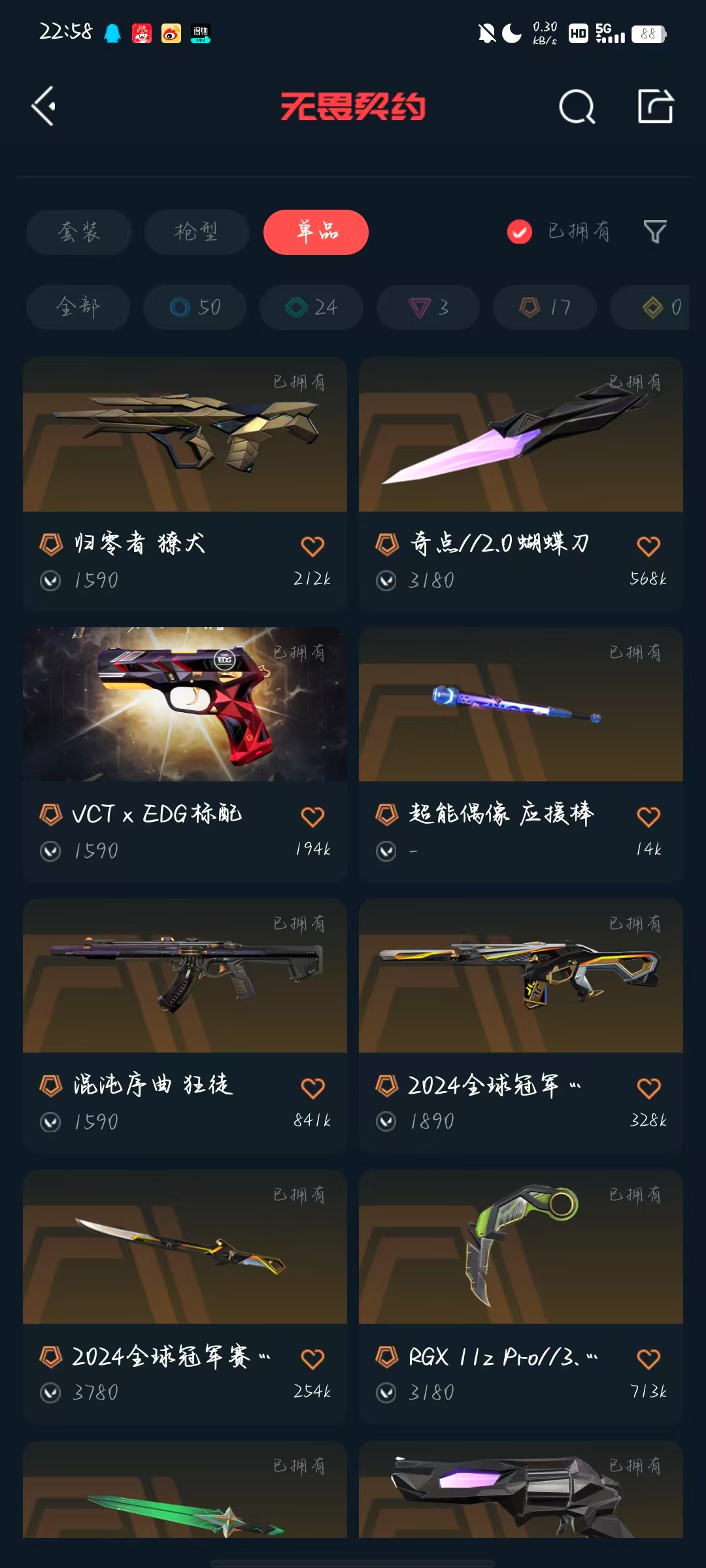The height and width of the screenshot is (1568, 706).
Task: Open the 混沌序曲 狂徒 skin card
Action: 185,1026
